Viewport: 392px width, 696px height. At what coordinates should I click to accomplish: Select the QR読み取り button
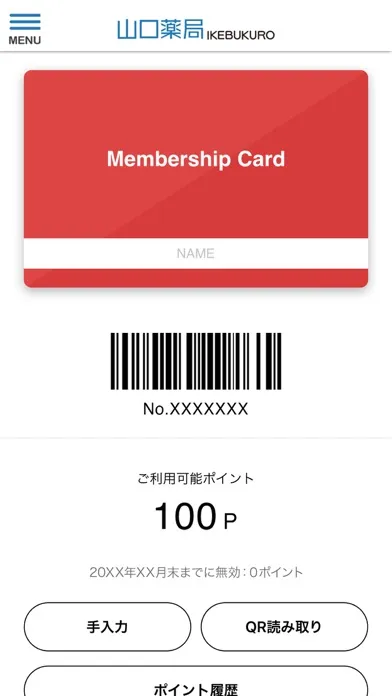pos(284,627)
